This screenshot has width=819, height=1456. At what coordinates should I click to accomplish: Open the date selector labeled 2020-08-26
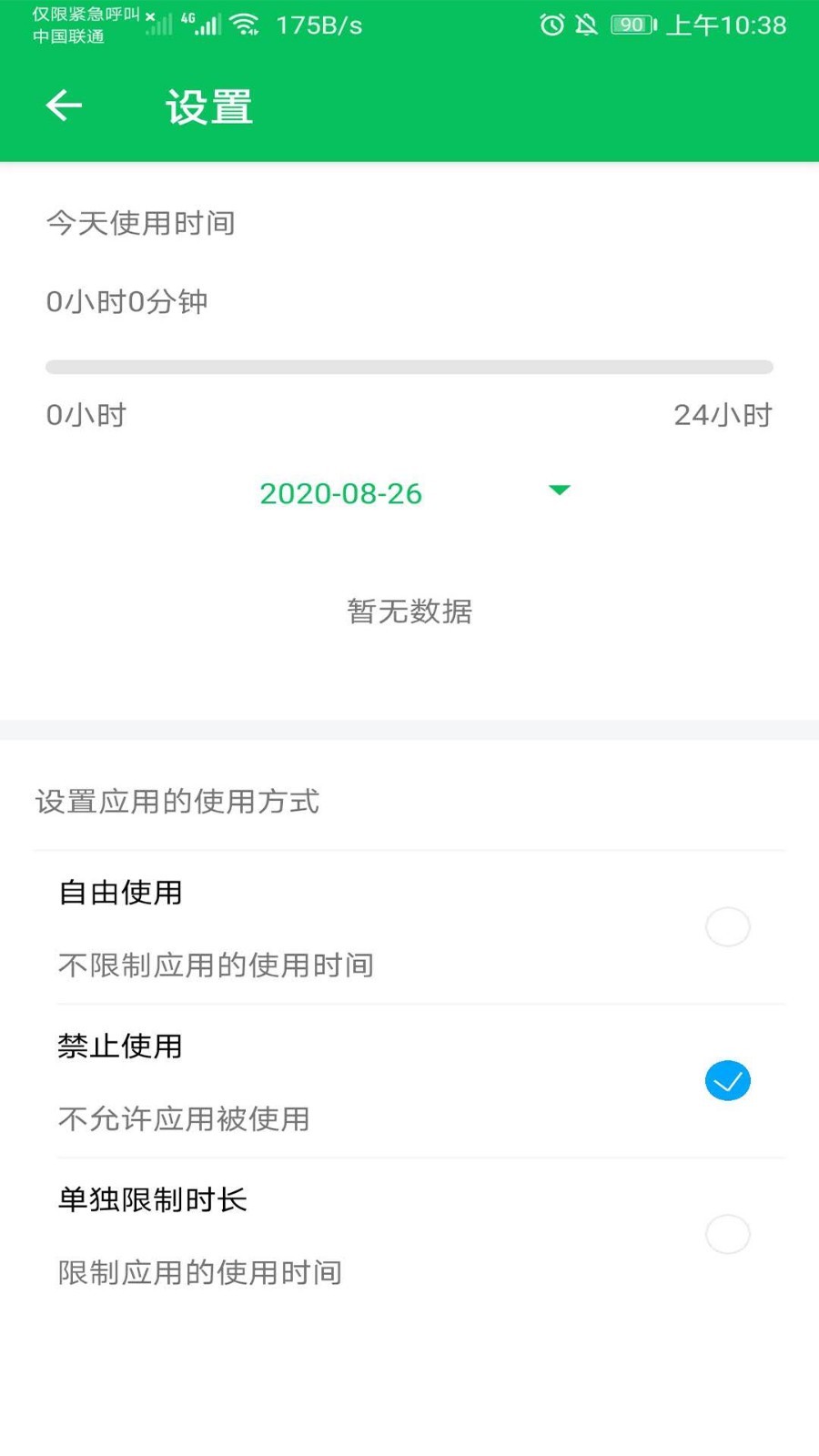[x=340, y=493]
